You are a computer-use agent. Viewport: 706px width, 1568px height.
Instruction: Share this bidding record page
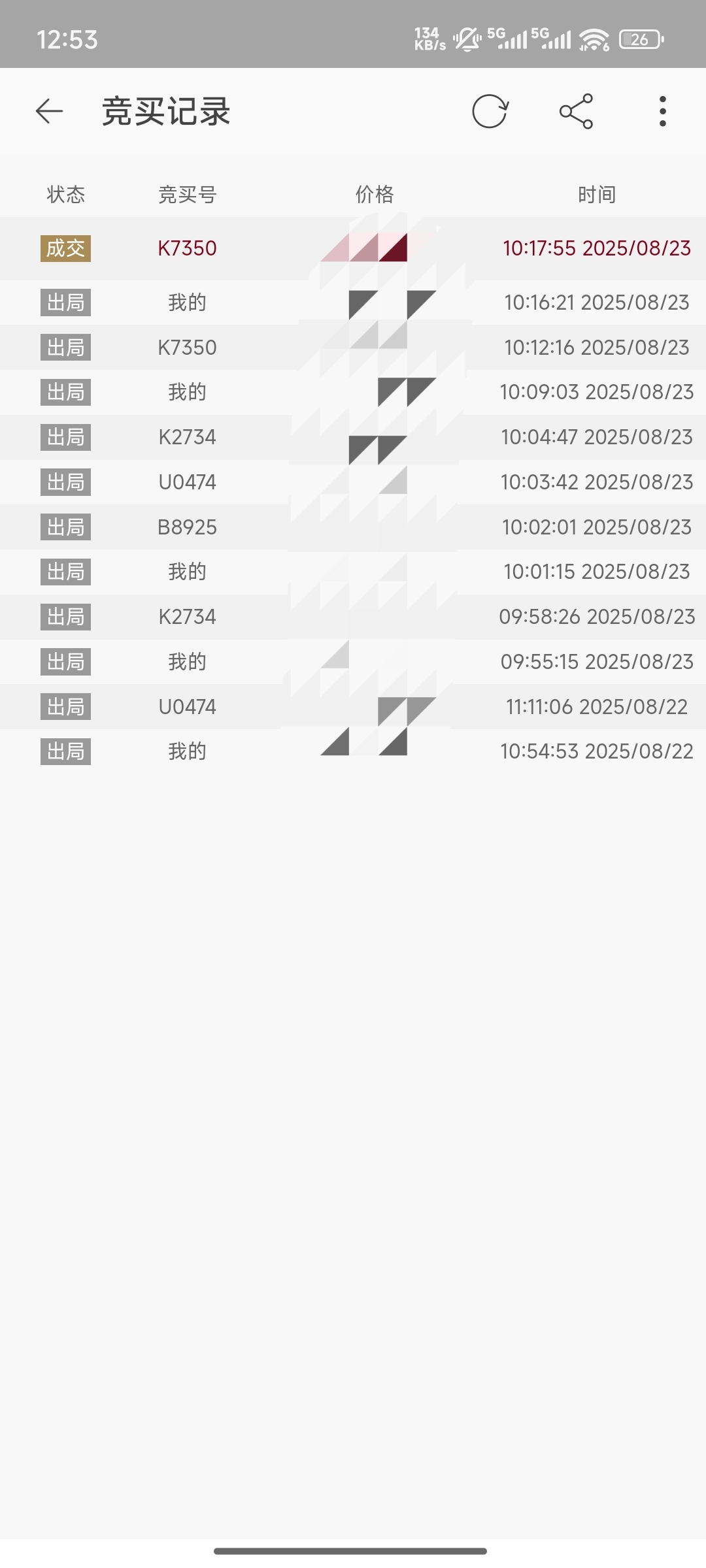click(576, 111)
